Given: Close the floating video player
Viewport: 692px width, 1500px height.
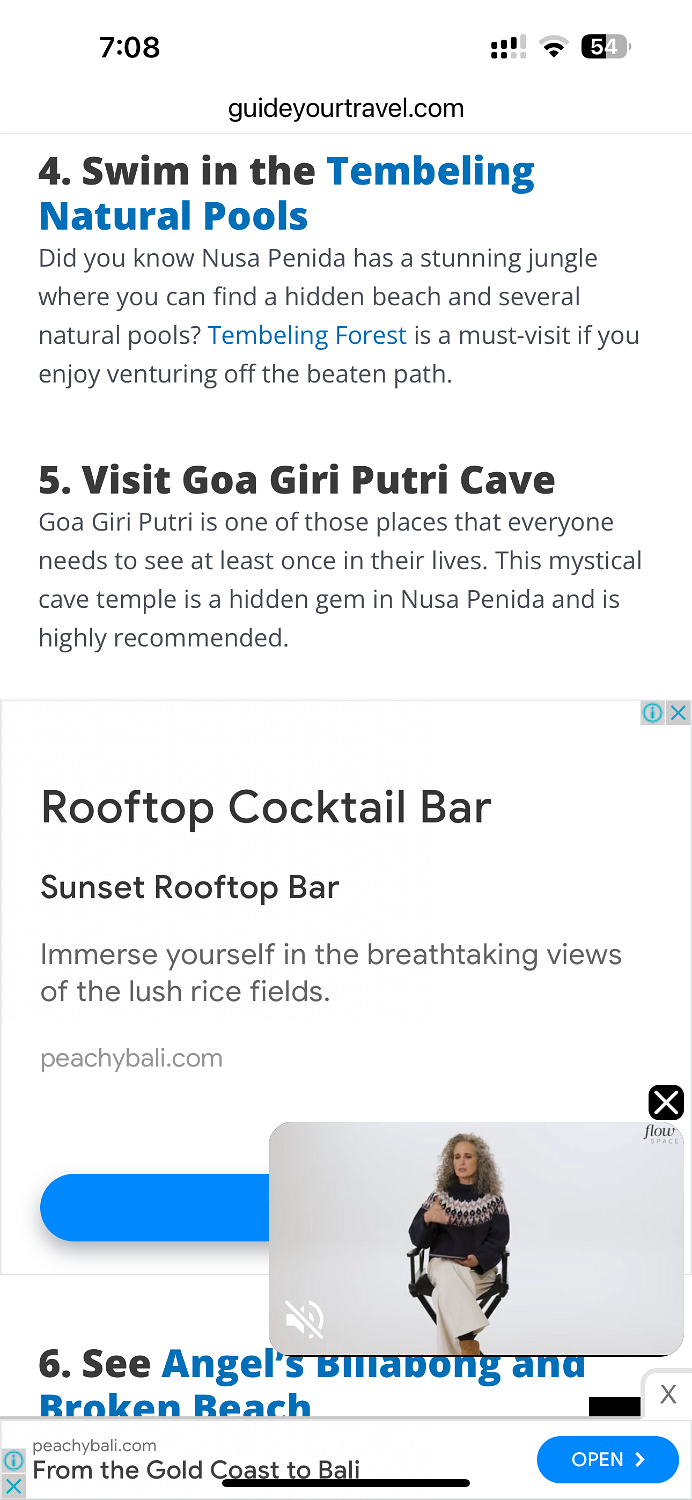Looking at the screenshot, I should [666, 1102].
